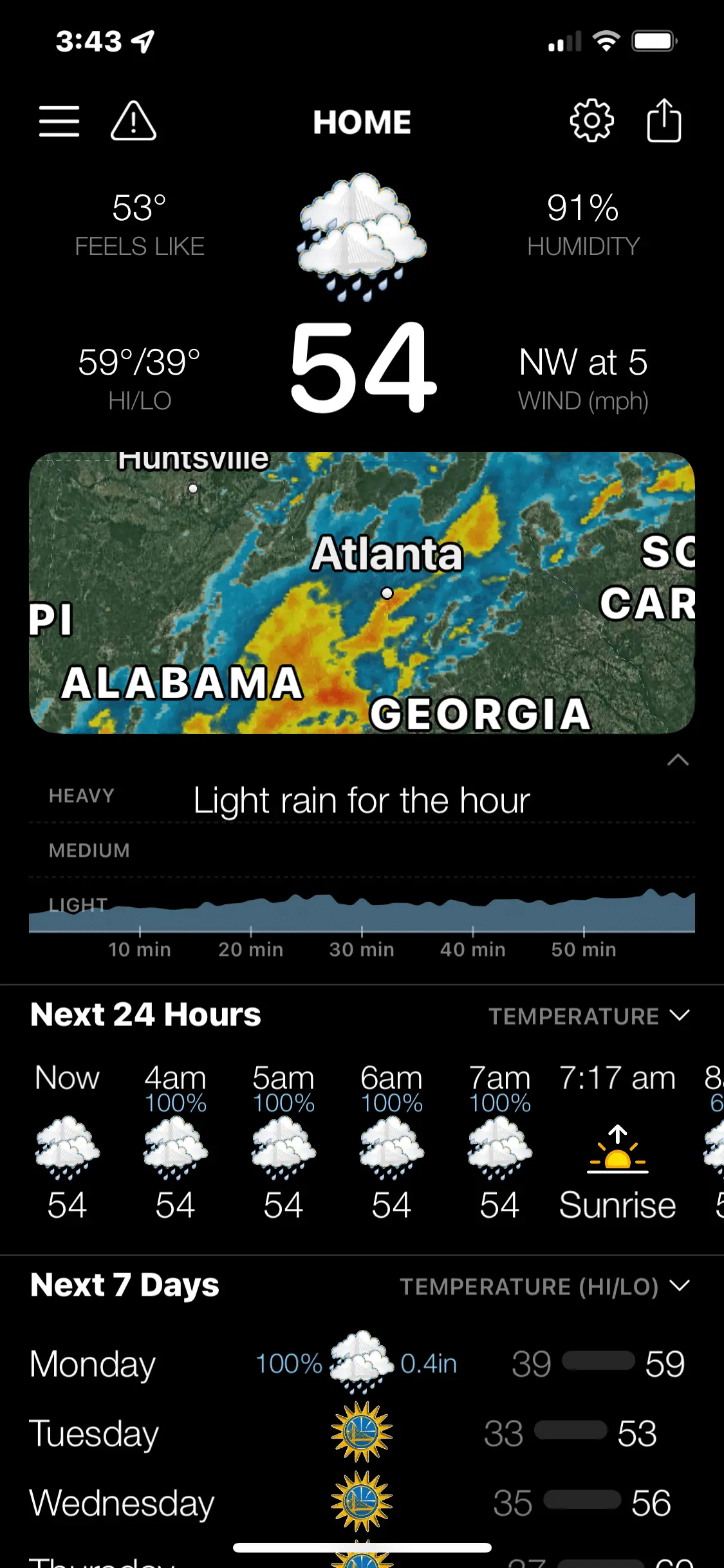This screenshot has height=1568, width=724.
Task: Open settings gear
Action: pyautogui.click(x=591, y=121)
